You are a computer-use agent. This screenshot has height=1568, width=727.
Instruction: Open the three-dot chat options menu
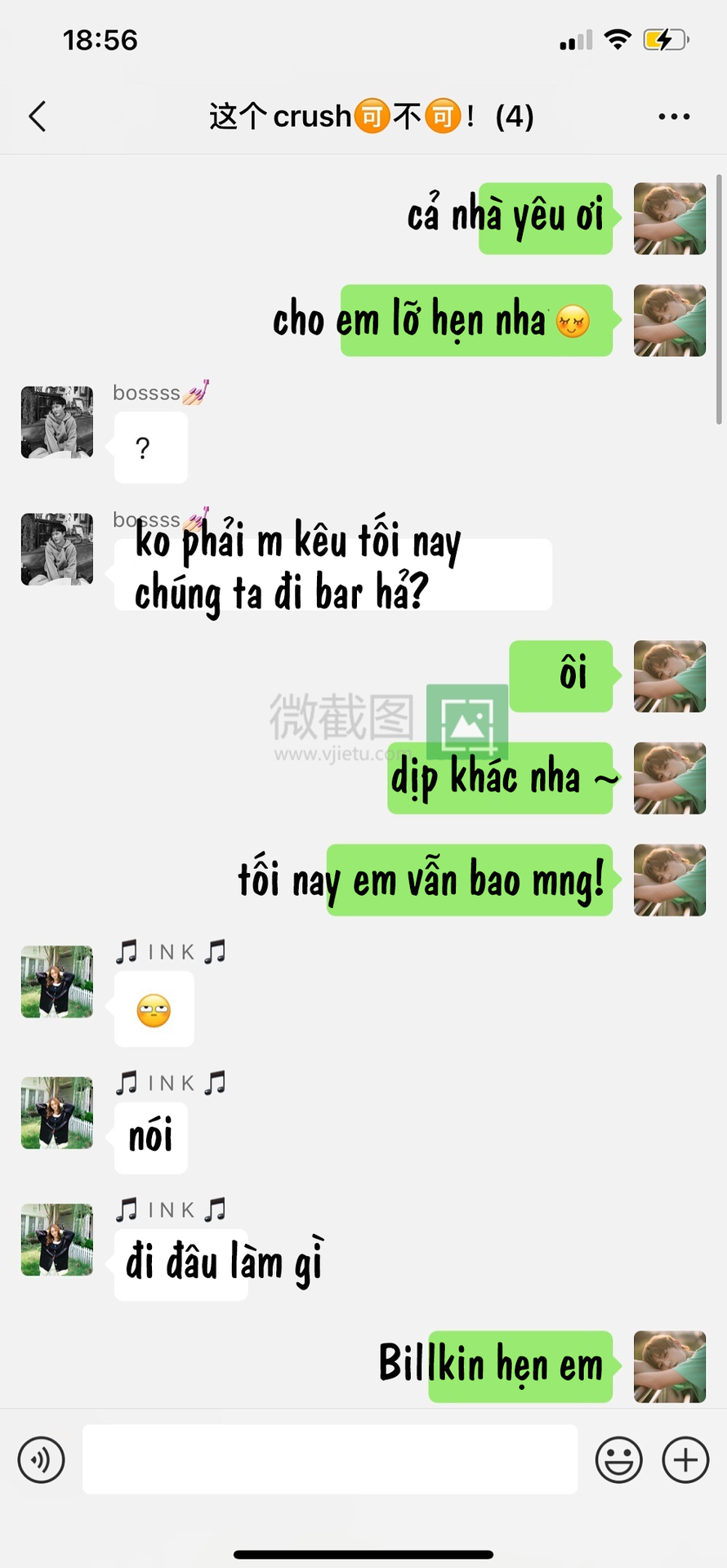pyautogui.click(x=674, y=117)
